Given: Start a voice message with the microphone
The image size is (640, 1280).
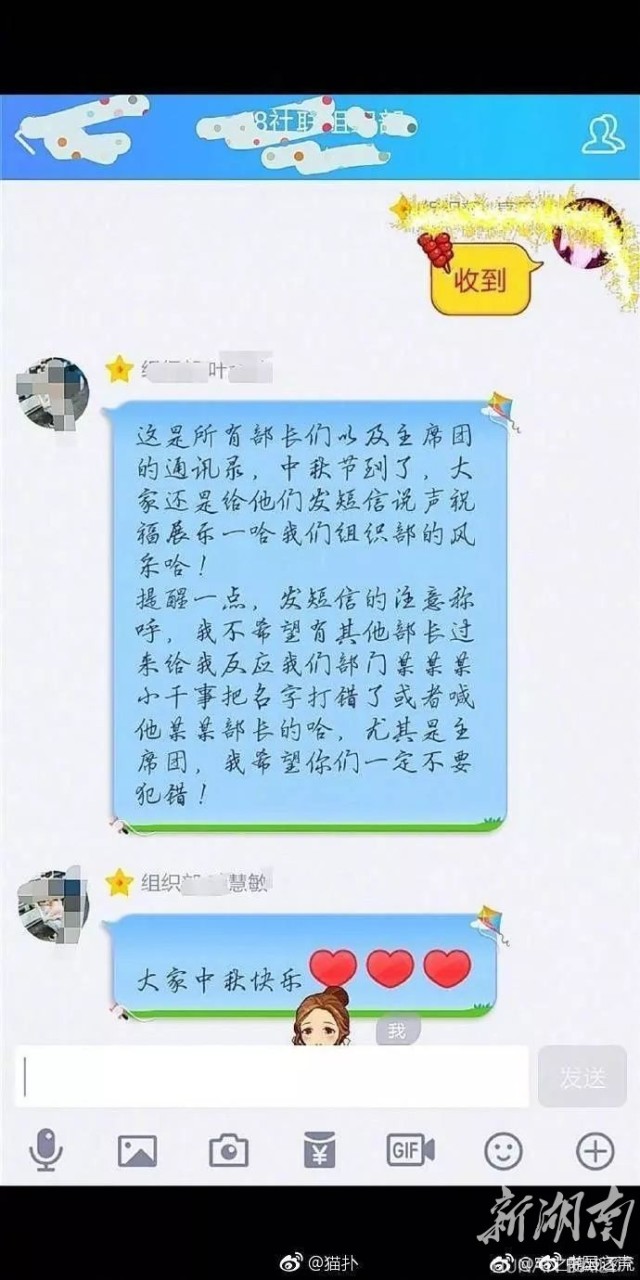Looking at the screenshot, I should point(46,1151).
